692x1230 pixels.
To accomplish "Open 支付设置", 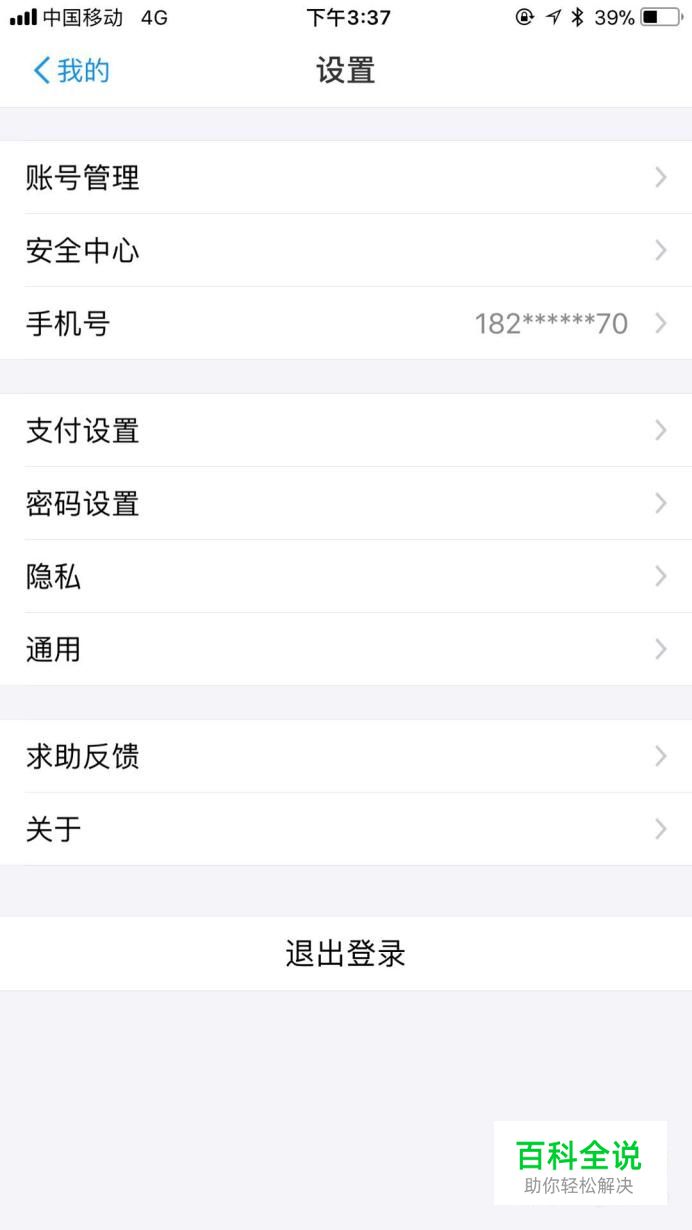I will [x=345, y=431].
